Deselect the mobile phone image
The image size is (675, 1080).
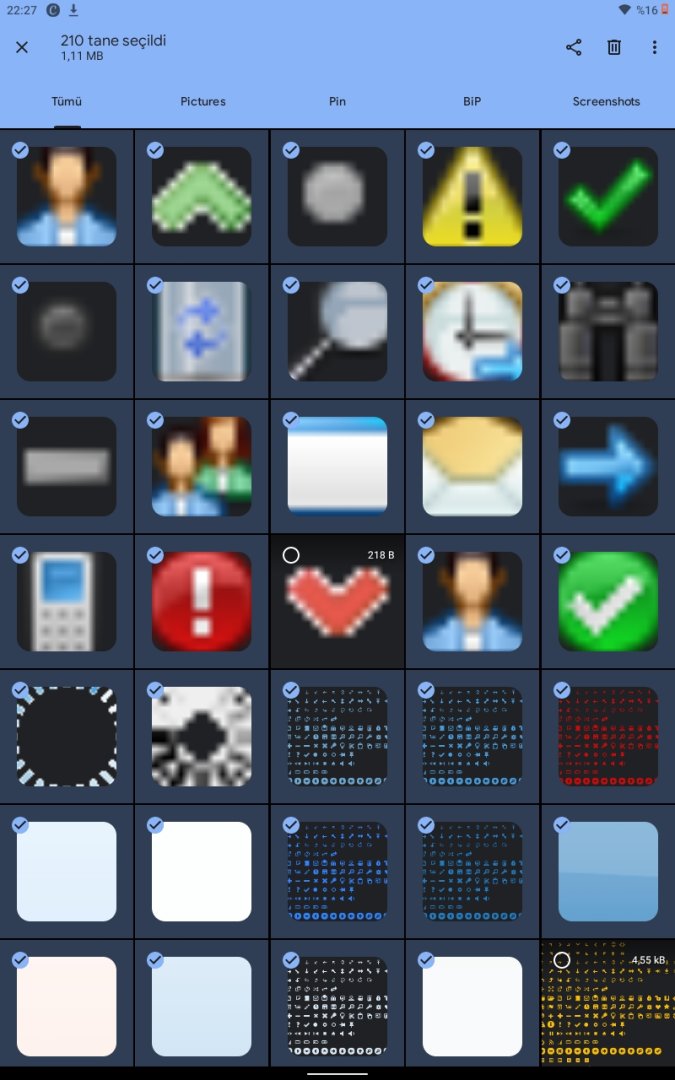coord(67,602)
